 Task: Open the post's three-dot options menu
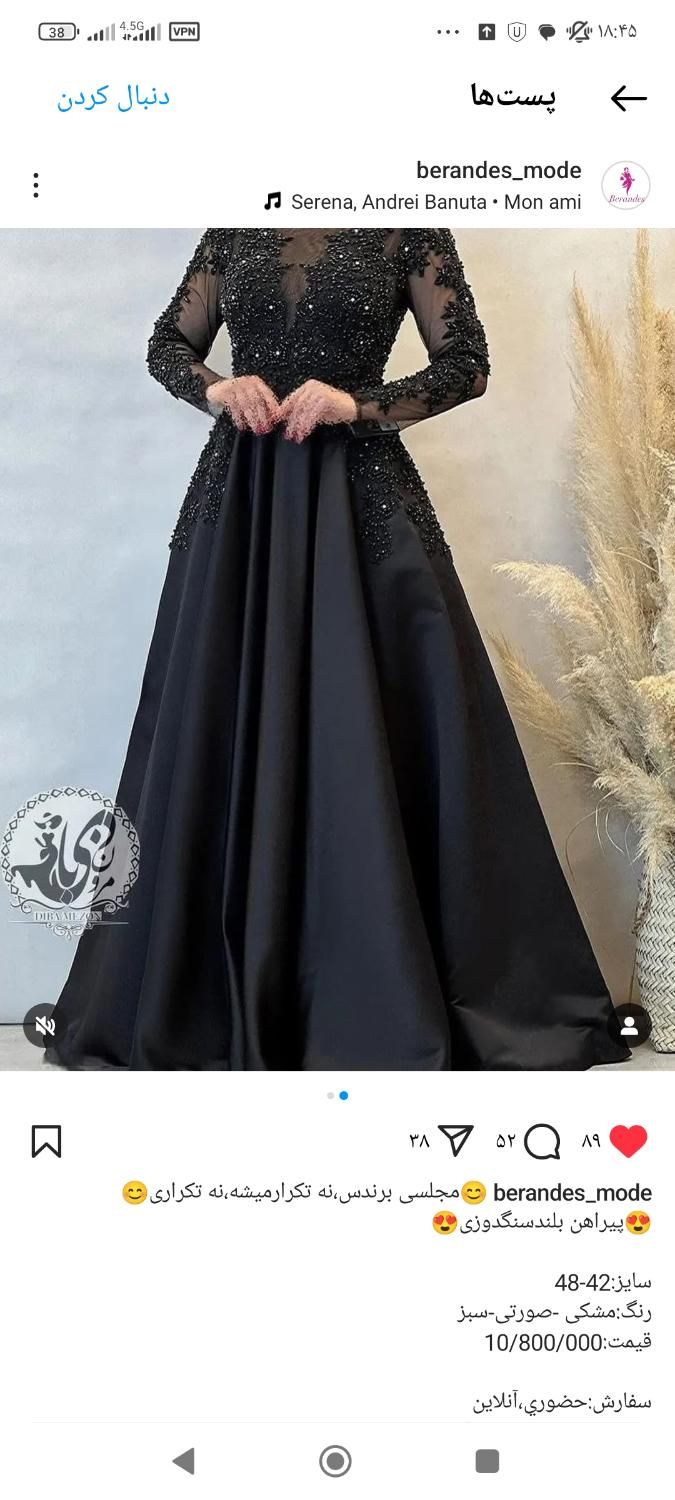point(36,185)
